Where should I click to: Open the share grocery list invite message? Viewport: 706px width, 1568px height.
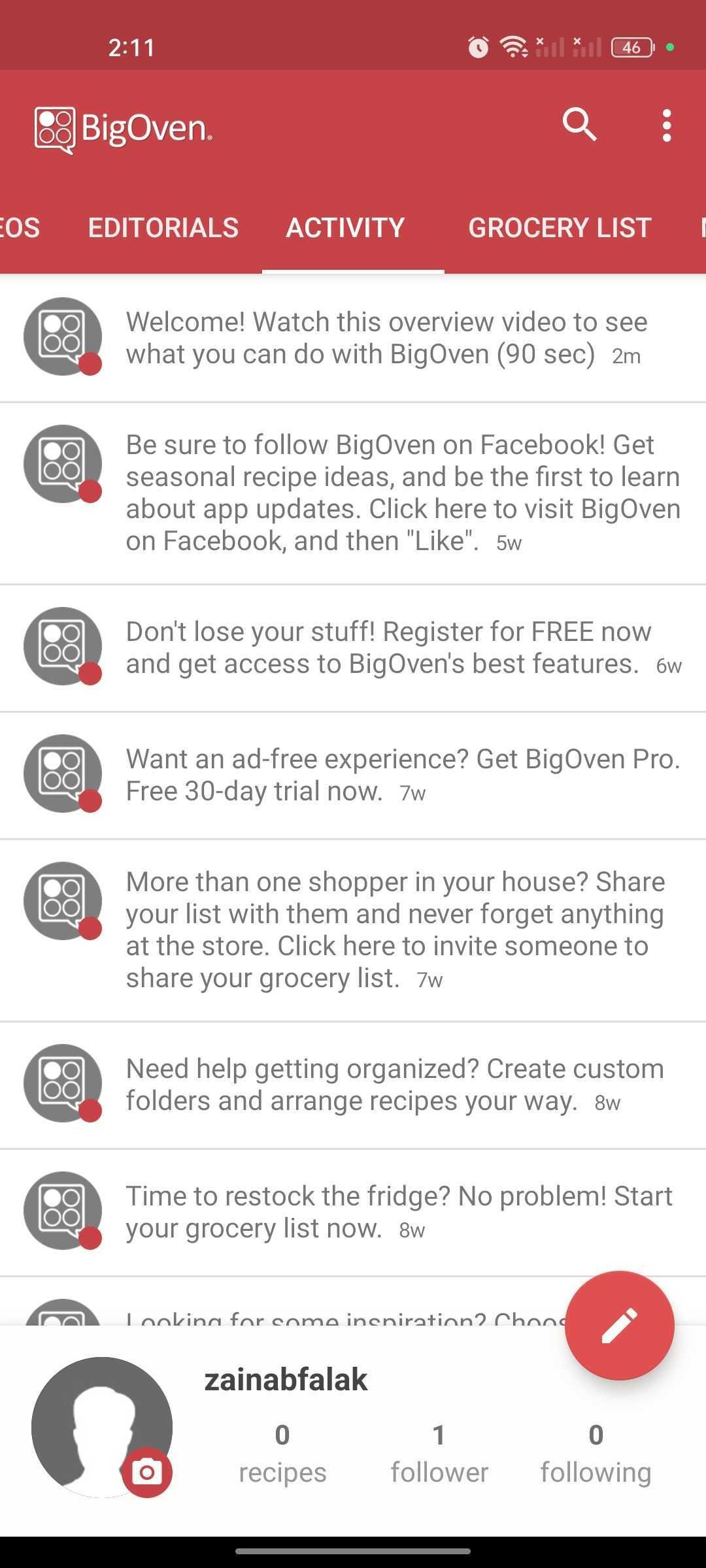click(x=395, y=930)
